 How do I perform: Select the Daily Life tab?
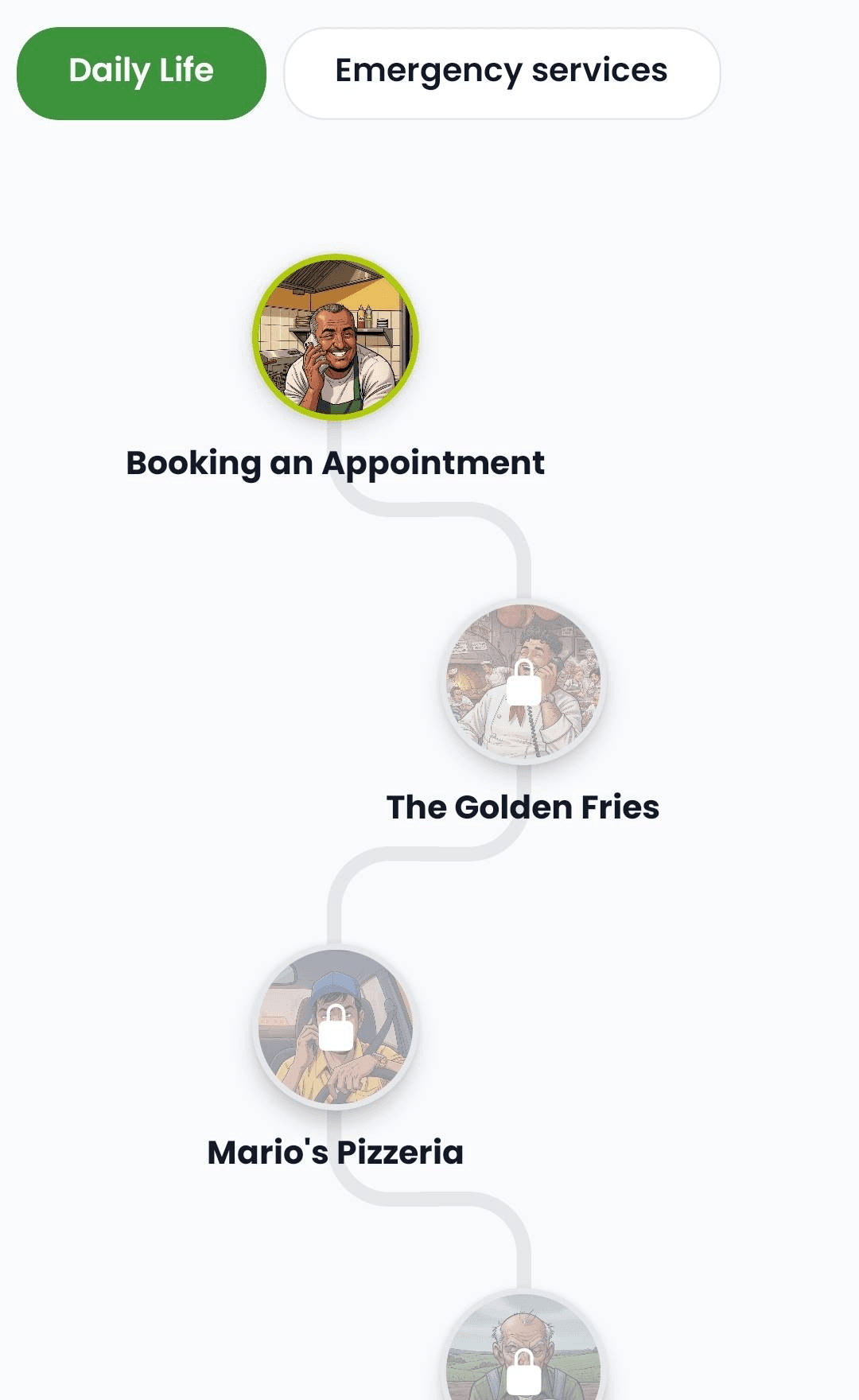tap(142, 73)
